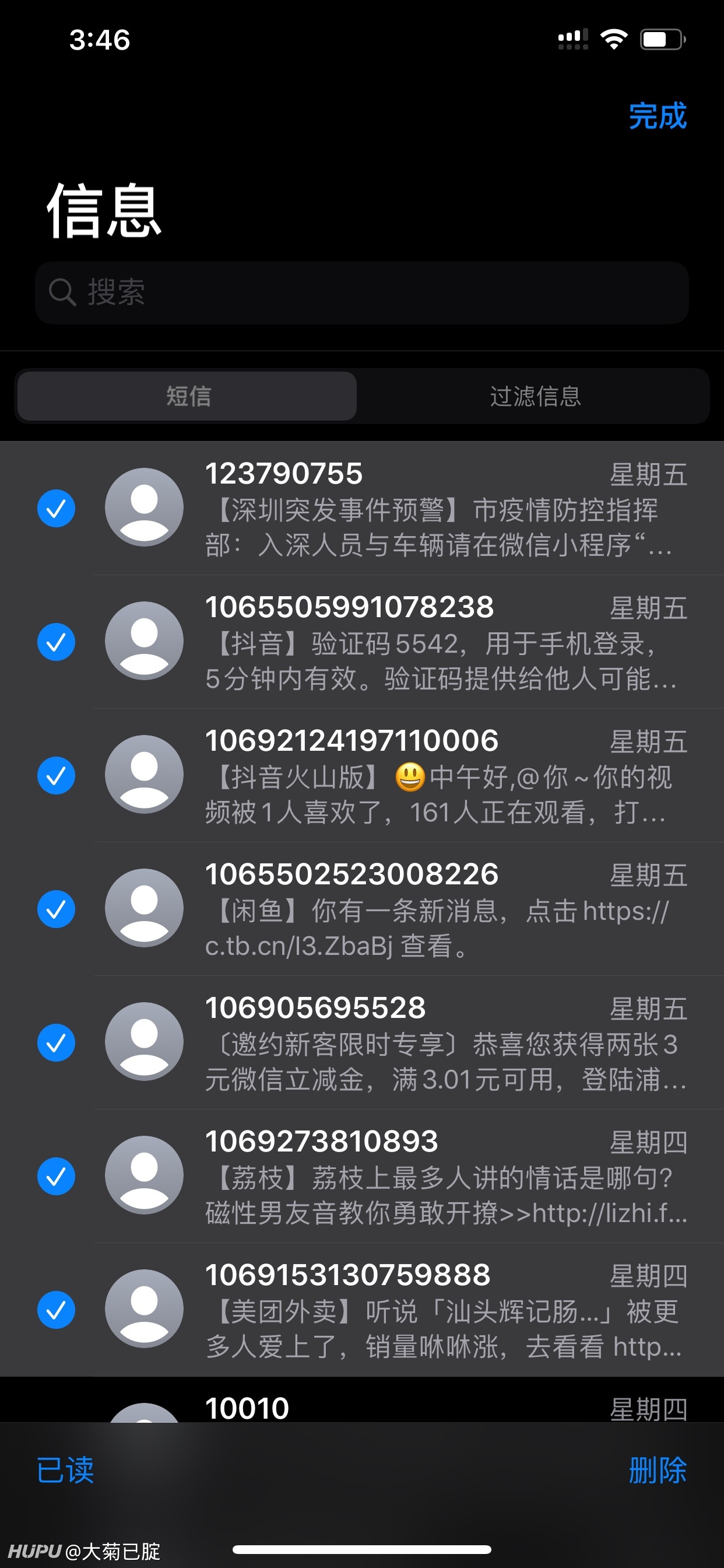Delete selected messages with 删除
The width and height of the screenshot is (724, 1568).
657,1470
